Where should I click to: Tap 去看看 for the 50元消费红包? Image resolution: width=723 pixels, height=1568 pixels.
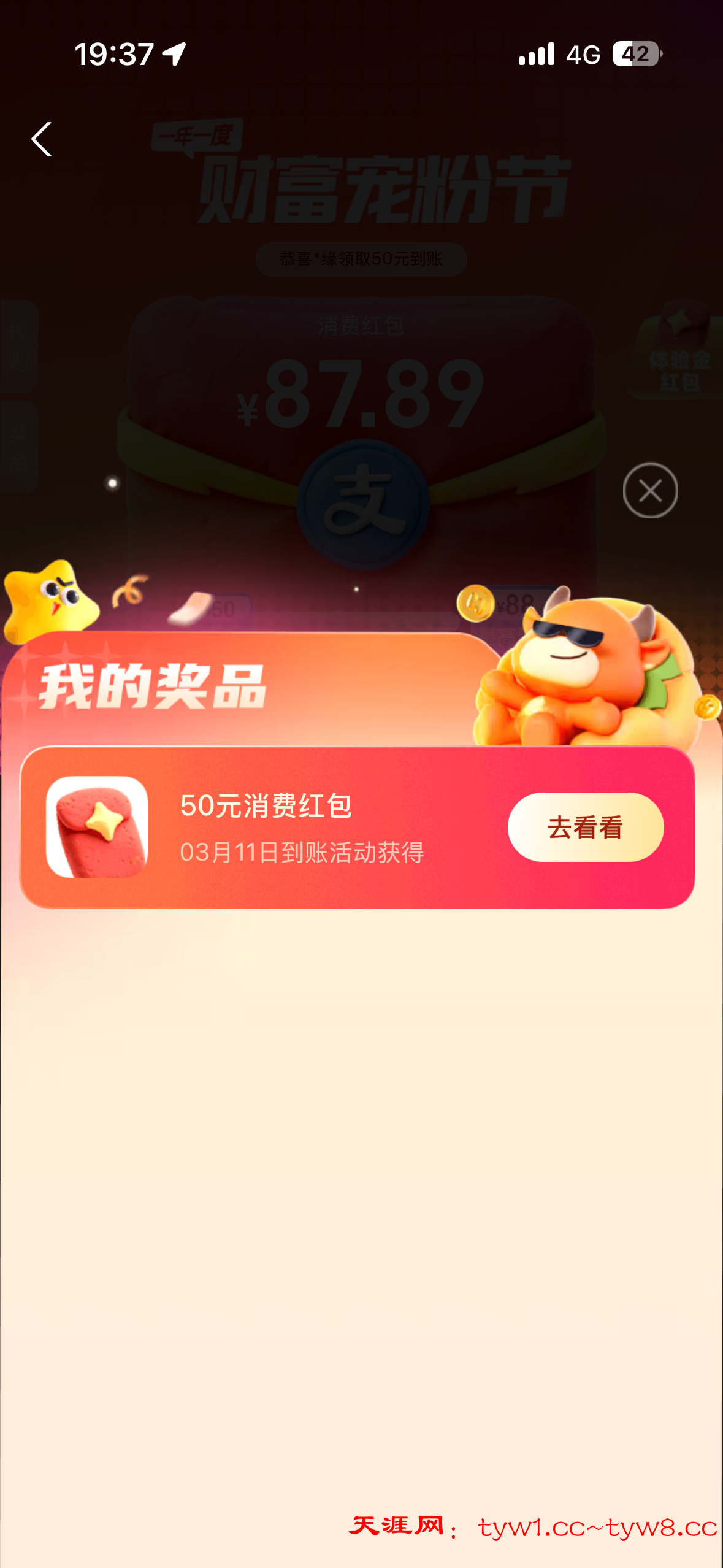(585, 827)
